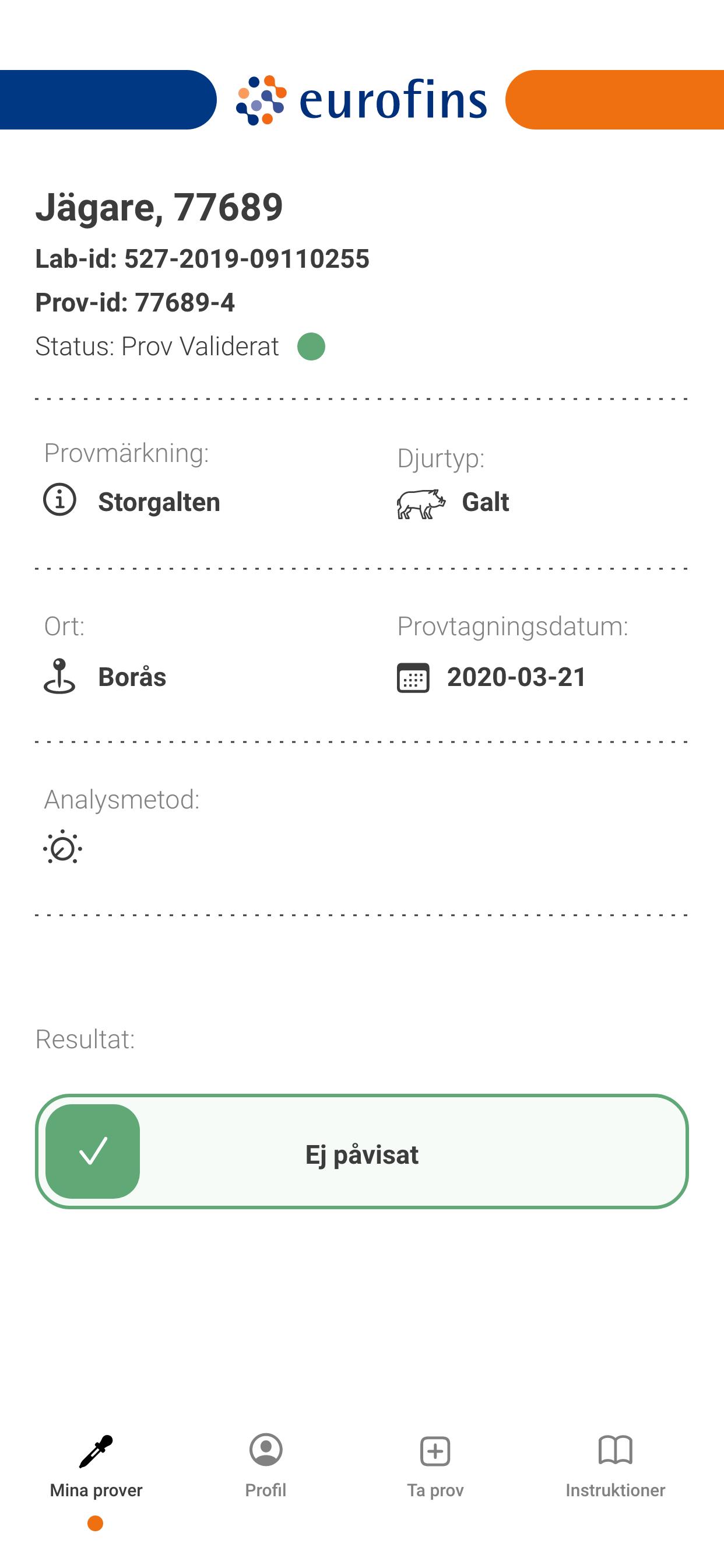
Task: Open the Mina prover tab
Action: point(96,1468)
